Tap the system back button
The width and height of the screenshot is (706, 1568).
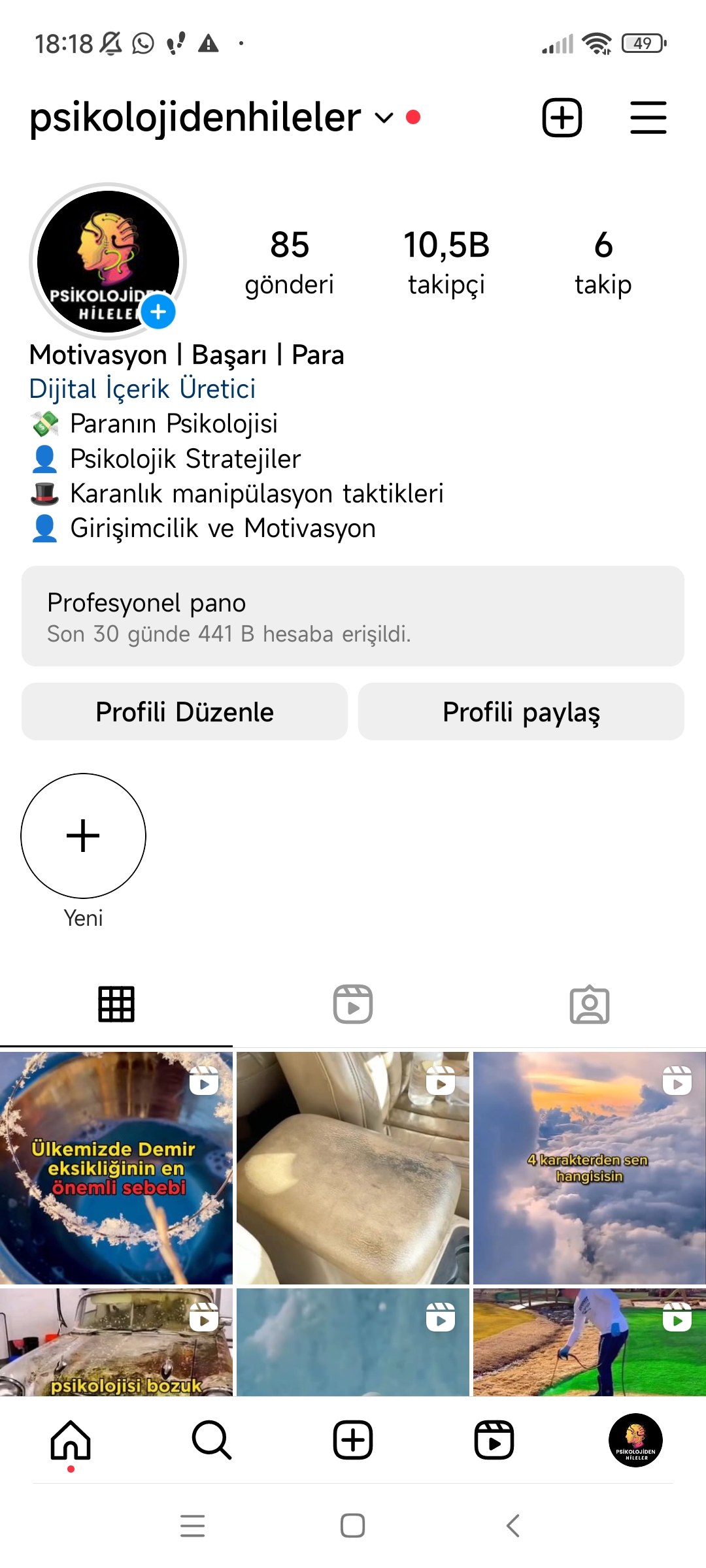(x=513, y=1526)
